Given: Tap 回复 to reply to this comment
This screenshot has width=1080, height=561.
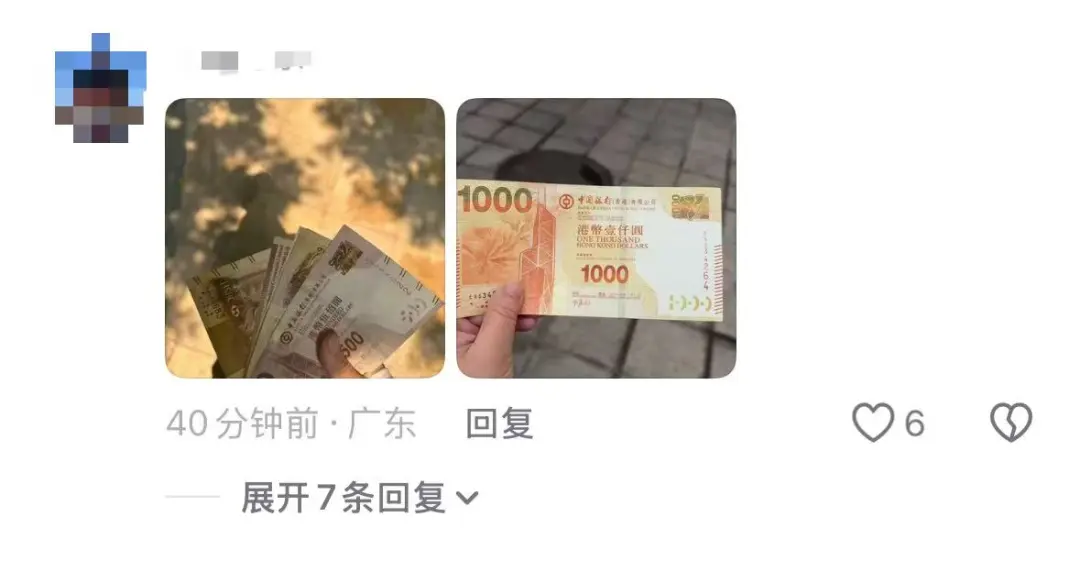Looking at the screenshot, I should 499,424.
